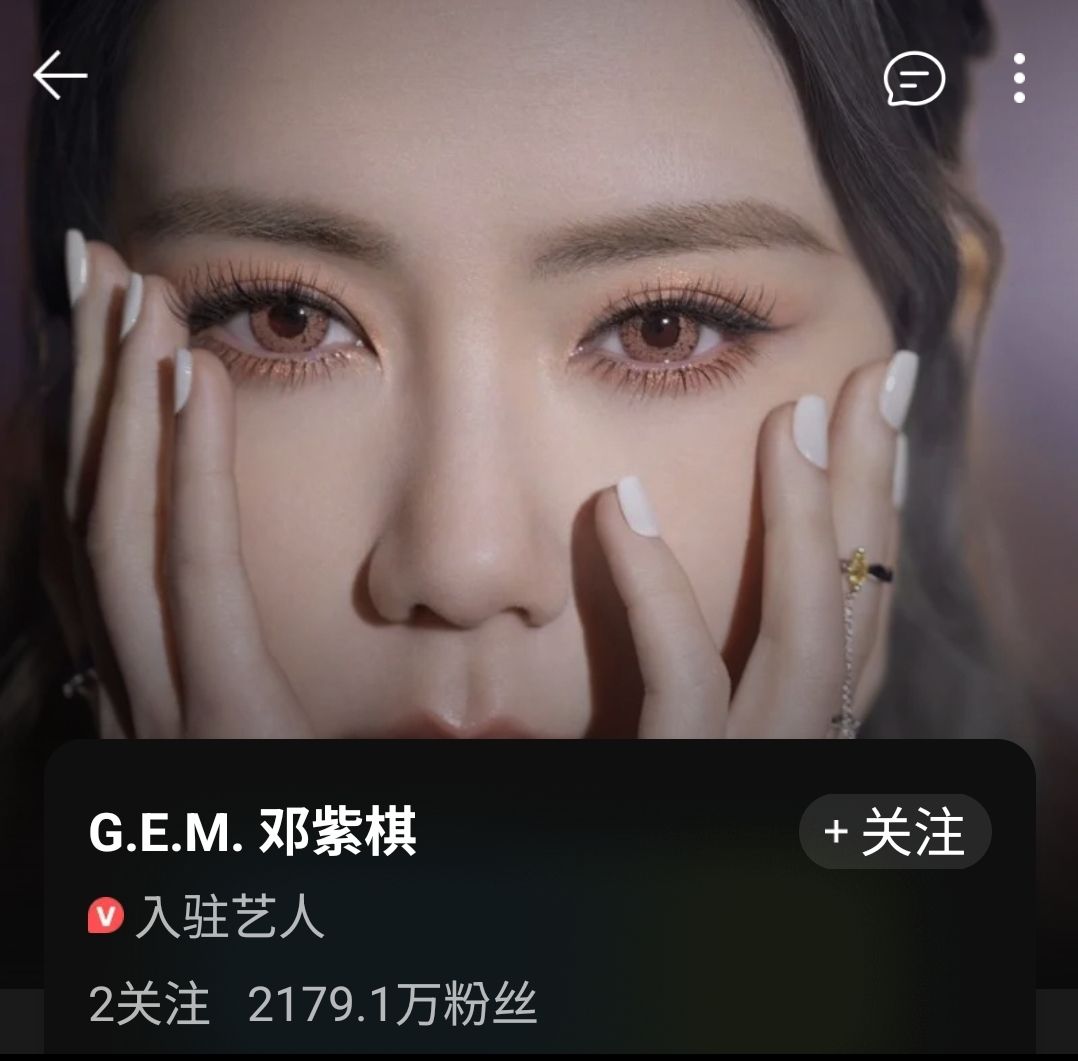Follow G.E.M. 邓紫棋 with +关注 button
Image resolution: width=1078 pixels, height=1061 pixels.
click(x=894, y=832)
